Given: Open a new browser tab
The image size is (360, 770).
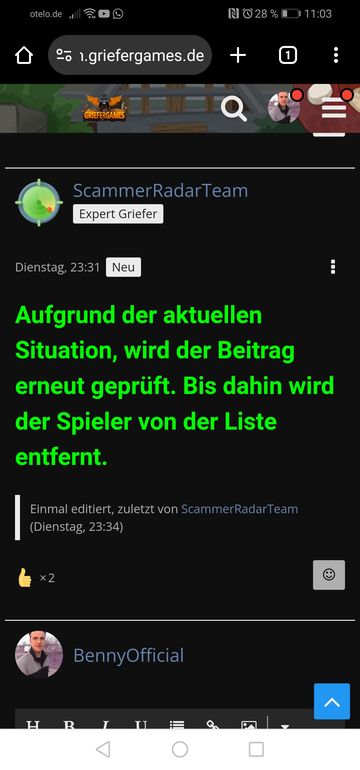Looking at the screenshot, I should [238, 55].
